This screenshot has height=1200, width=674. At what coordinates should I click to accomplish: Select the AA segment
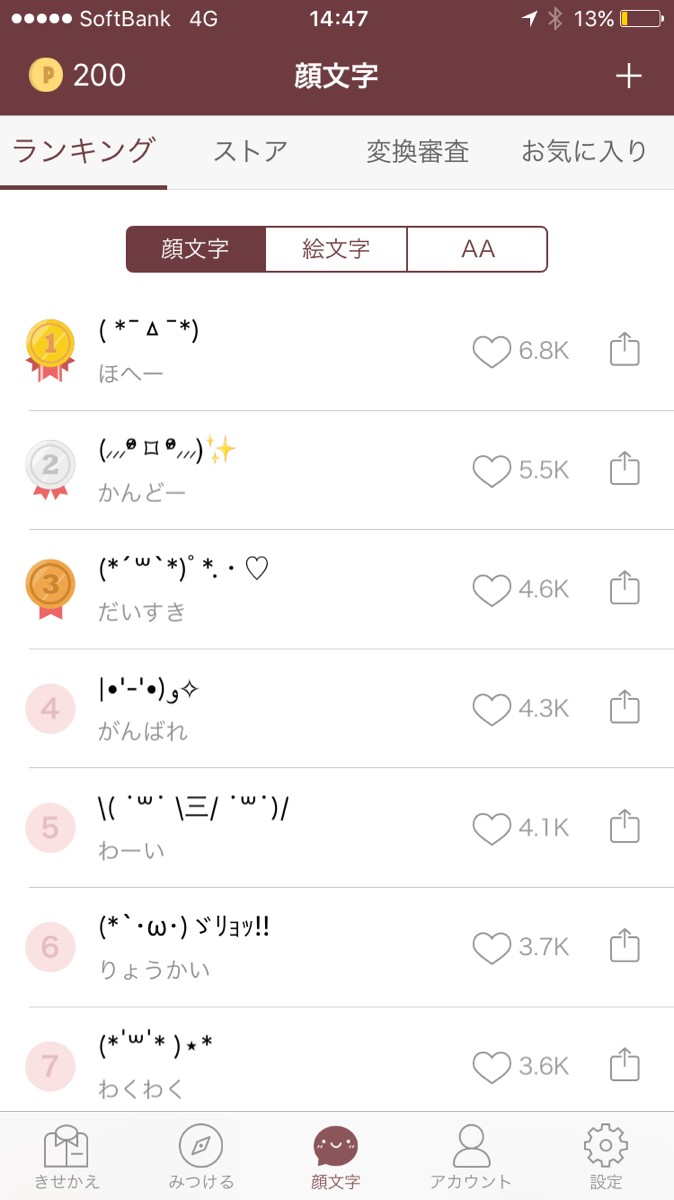tap(477, 249)
